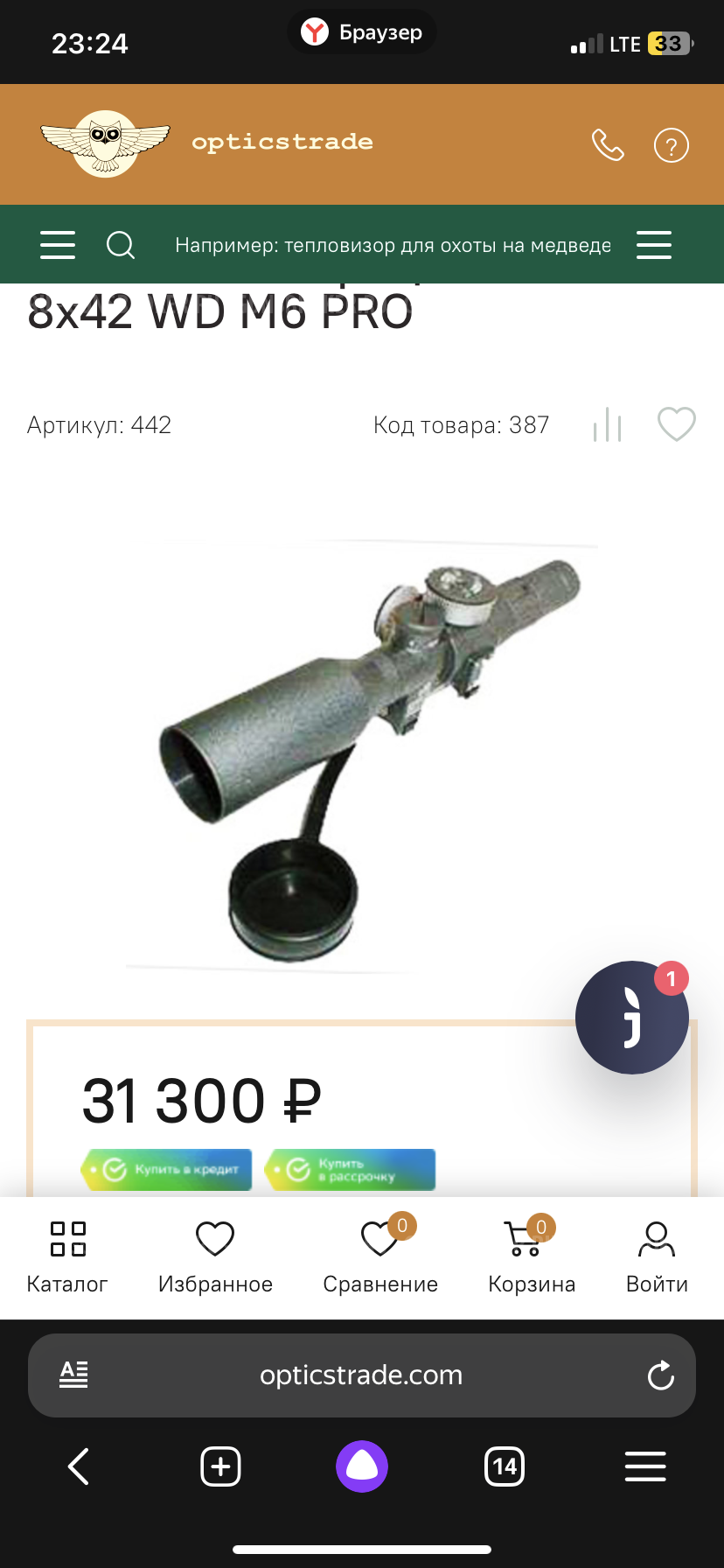Open the Сравнение list from bottom navigation
The image size is (724, 1568).
tap(379, 1256)
